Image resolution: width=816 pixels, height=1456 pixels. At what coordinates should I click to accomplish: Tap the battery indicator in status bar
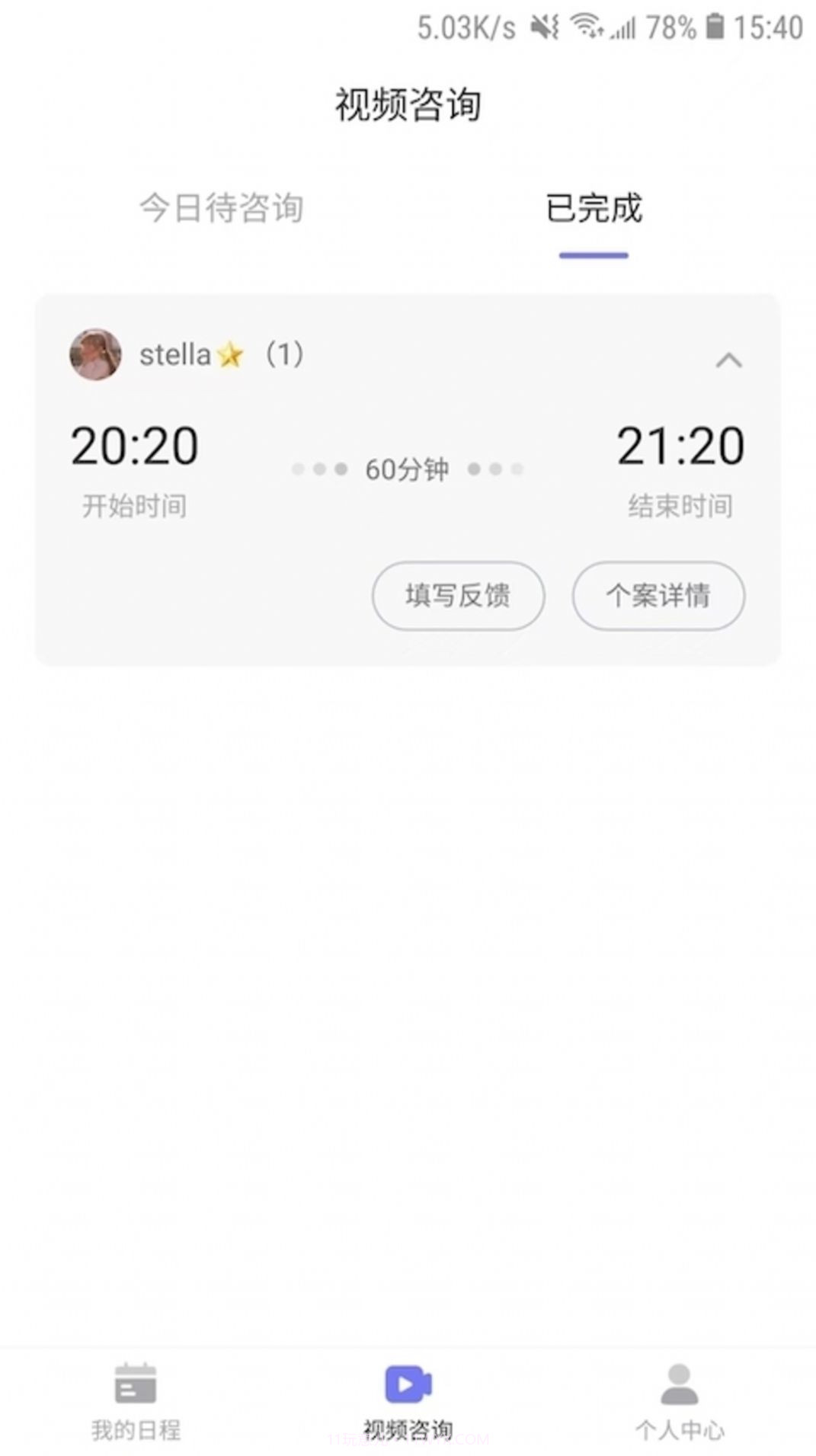715,27
